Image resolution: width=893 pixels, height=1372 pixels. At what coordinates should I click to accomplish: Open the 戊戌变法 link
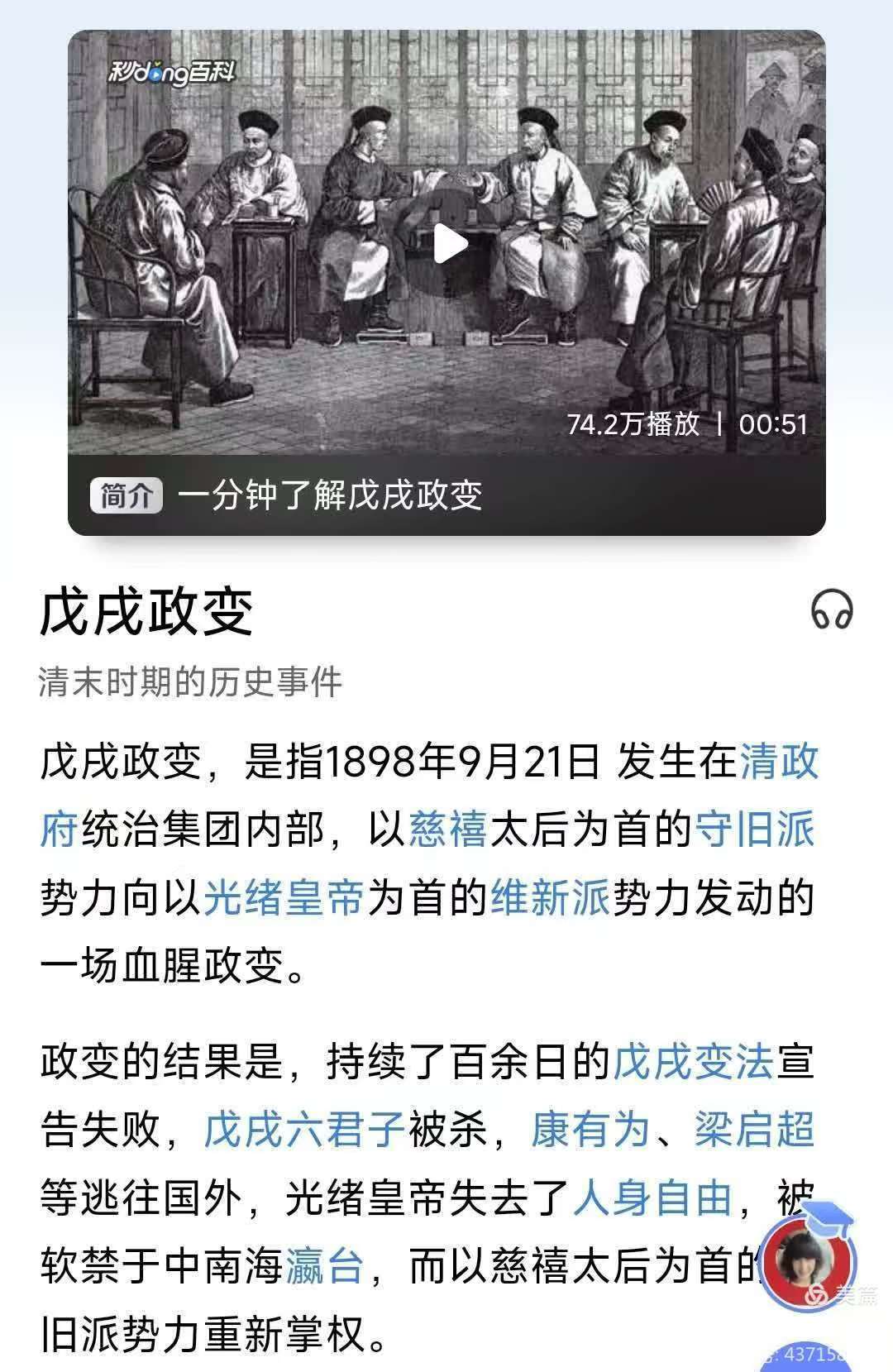click(x=693, y=1063)
